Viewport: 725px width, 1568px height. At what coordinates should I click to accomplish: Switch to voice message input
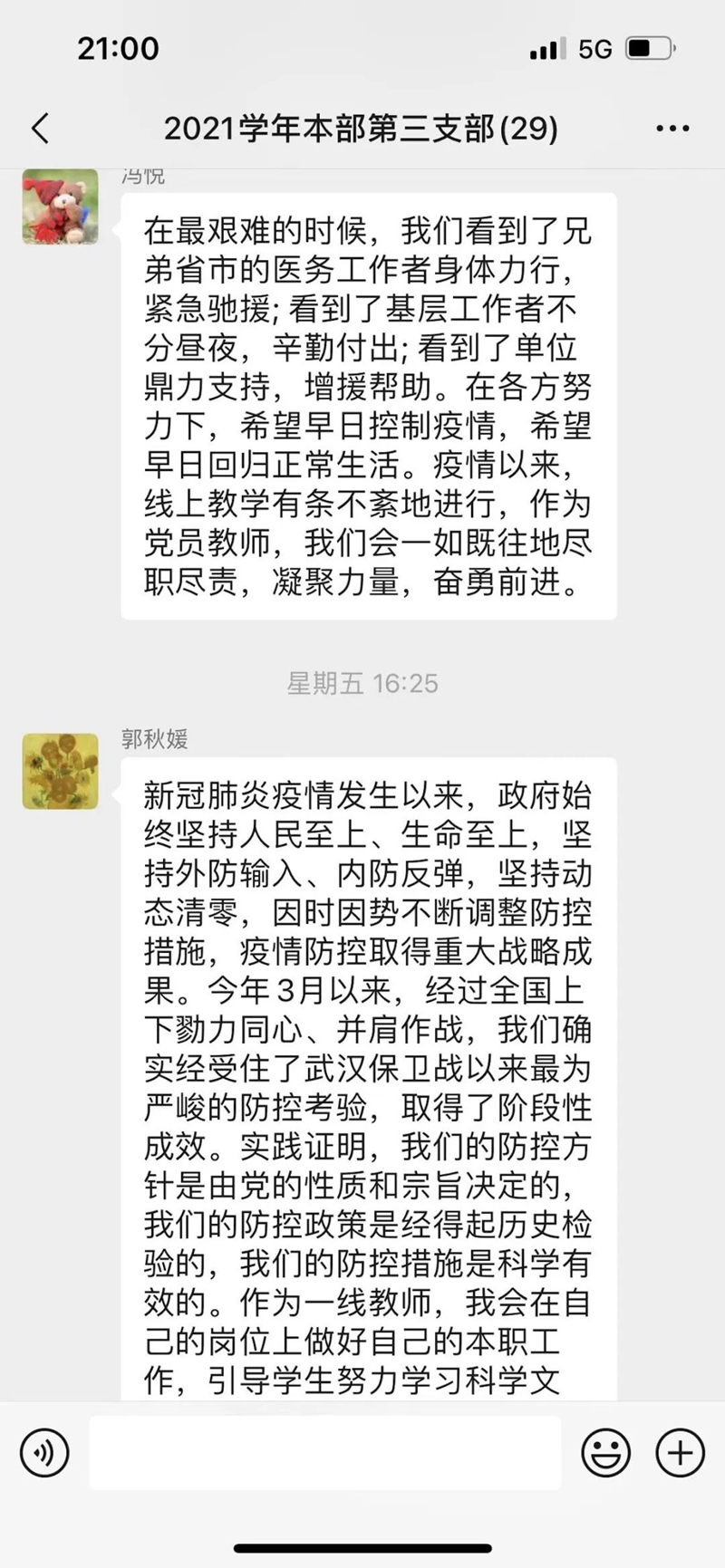click(x=44, y=1453)
